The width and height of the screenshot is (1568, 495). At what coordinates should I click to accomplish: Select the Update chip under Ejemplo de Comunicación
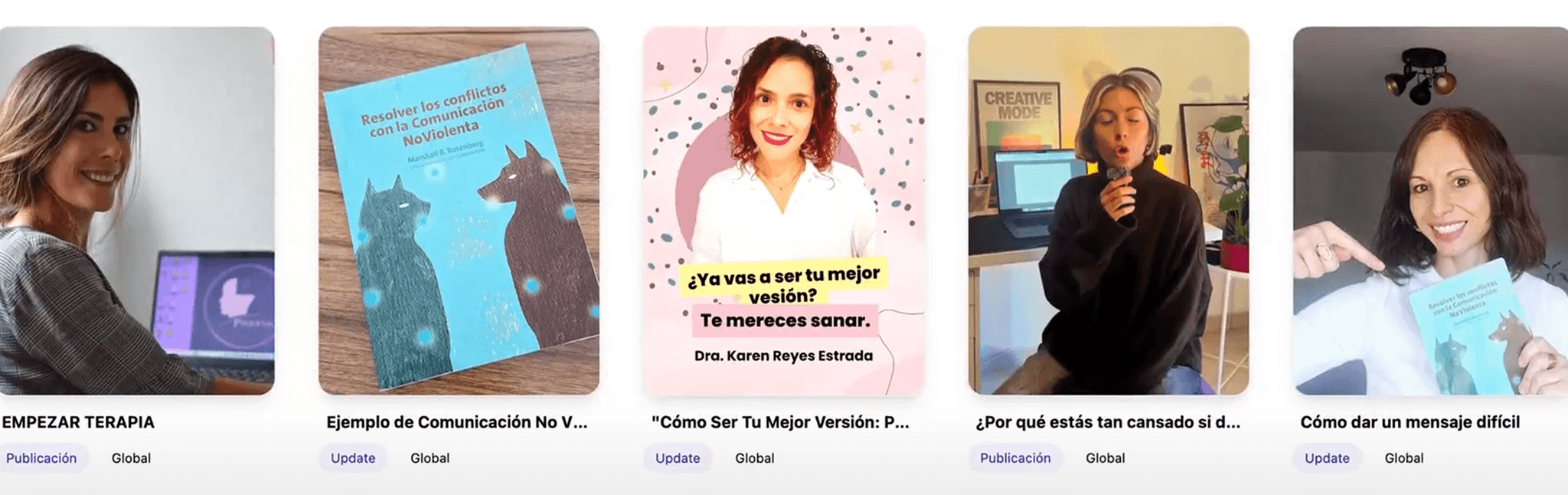pyautogui.click(x=353, y=458)
